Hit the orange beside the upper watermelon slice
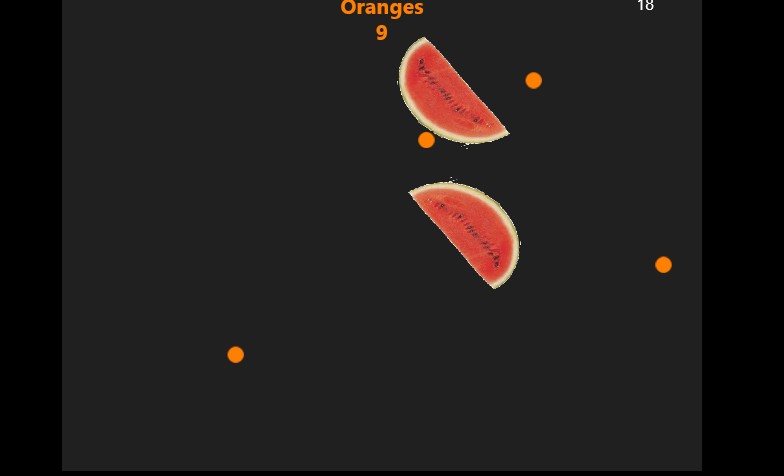The width and height of the screenshot is (784, 476). pyautogui.click(x=534, y=80)
